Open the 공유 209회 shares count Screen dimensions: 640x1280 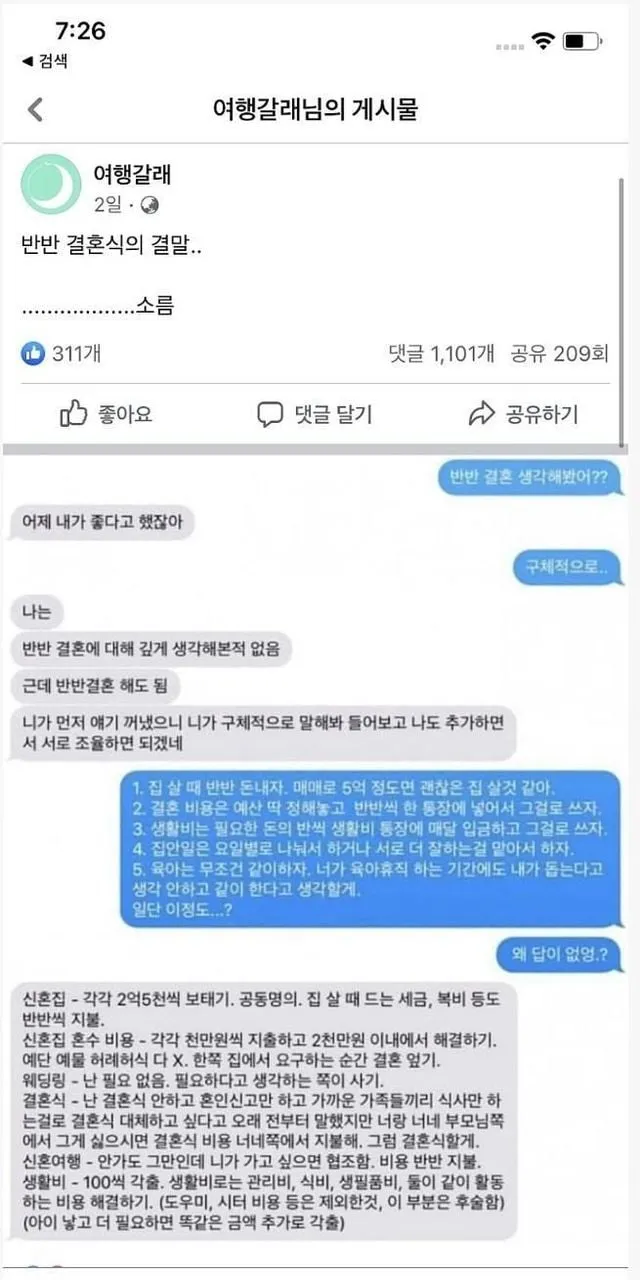point(559,353)
